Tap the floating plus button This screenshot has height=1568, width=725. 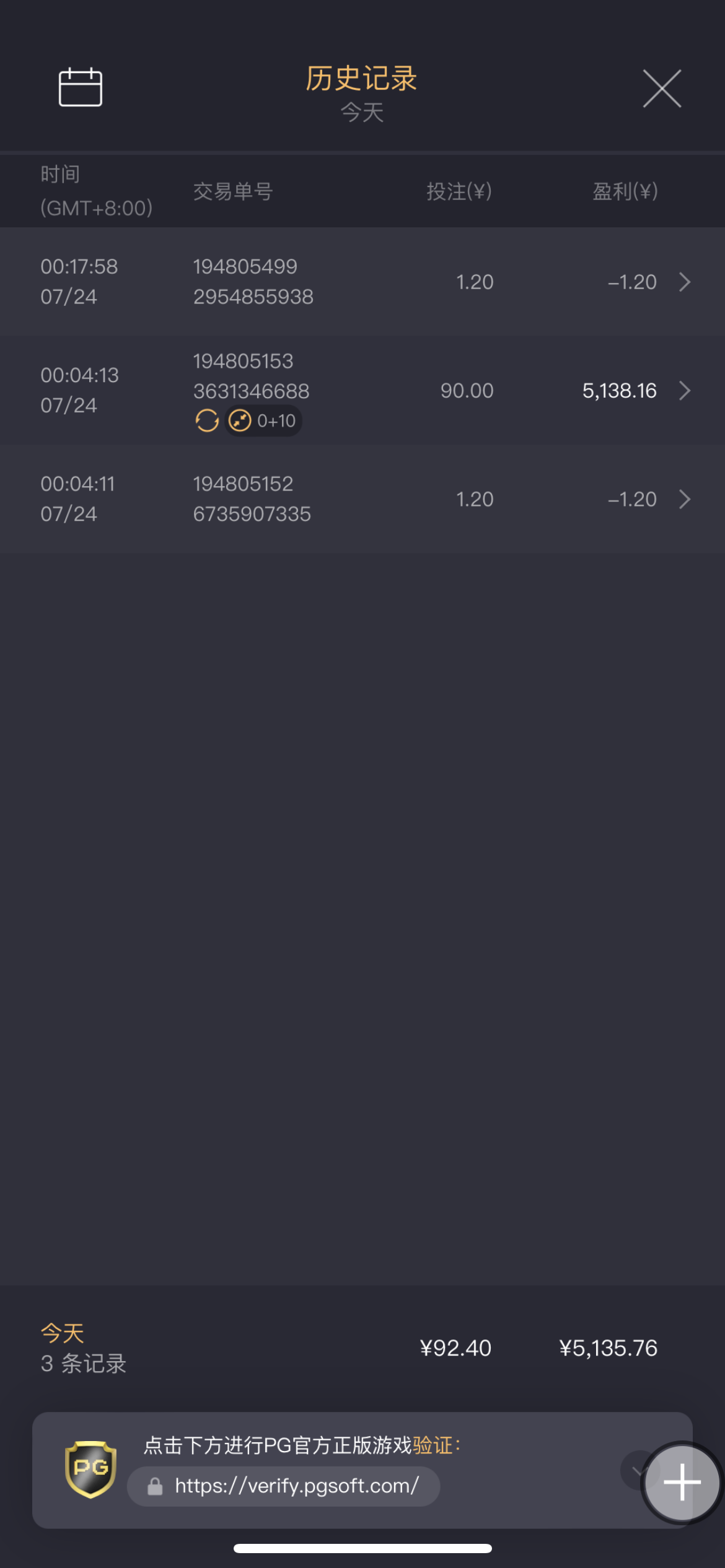pyautogui.click(x=682, y=1482)
